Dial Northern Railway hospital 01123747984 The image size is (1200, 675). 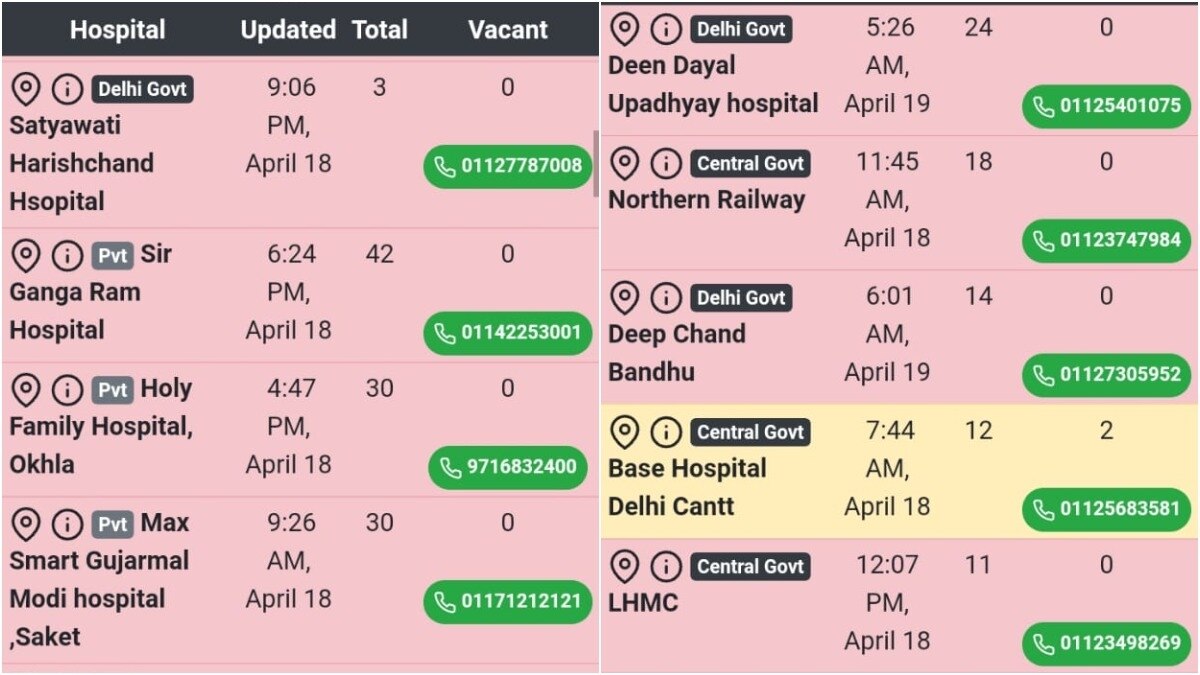(1106, 241)
